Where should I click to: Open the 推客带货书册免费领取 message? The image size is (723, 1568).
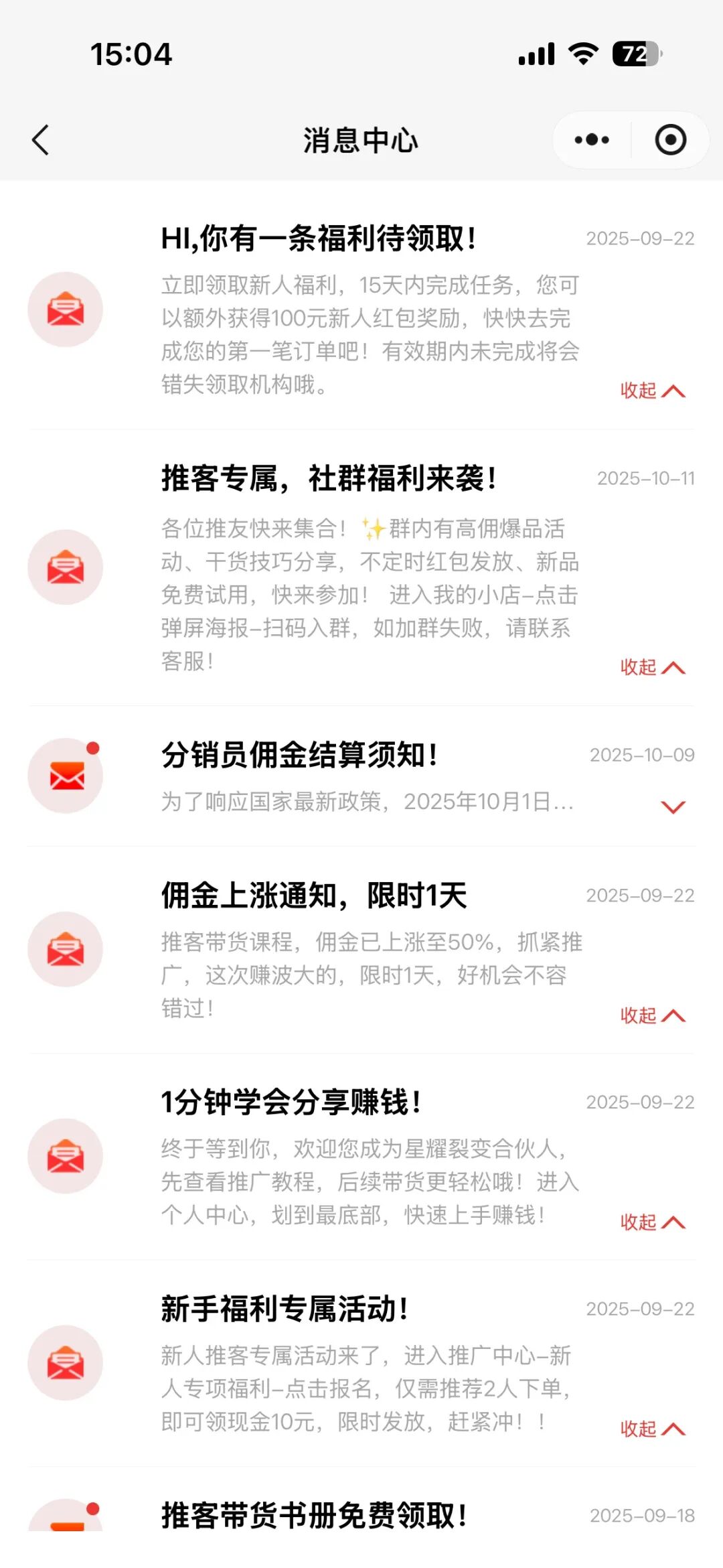(313, 1515)
